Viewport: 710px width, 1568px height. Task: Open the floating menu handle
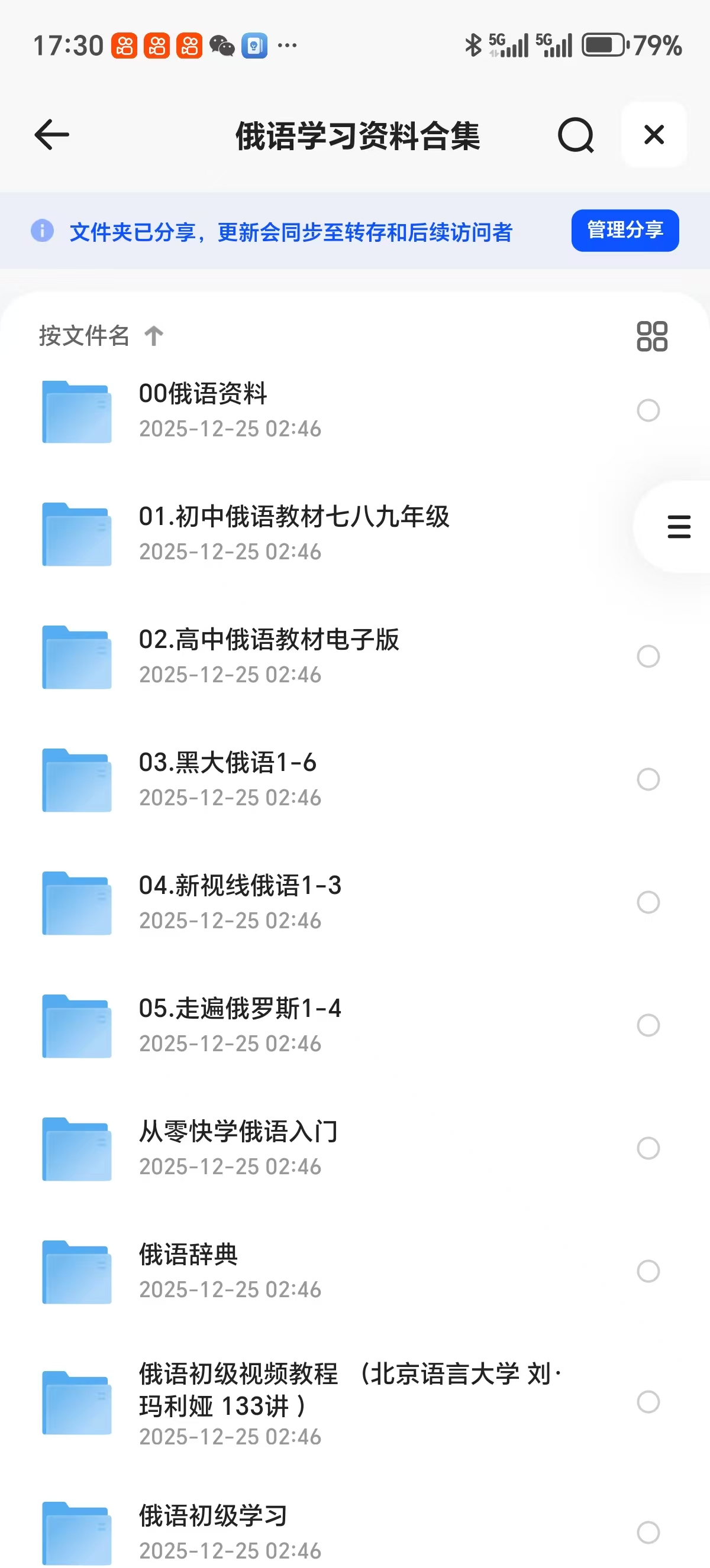[x=678, y=527]
